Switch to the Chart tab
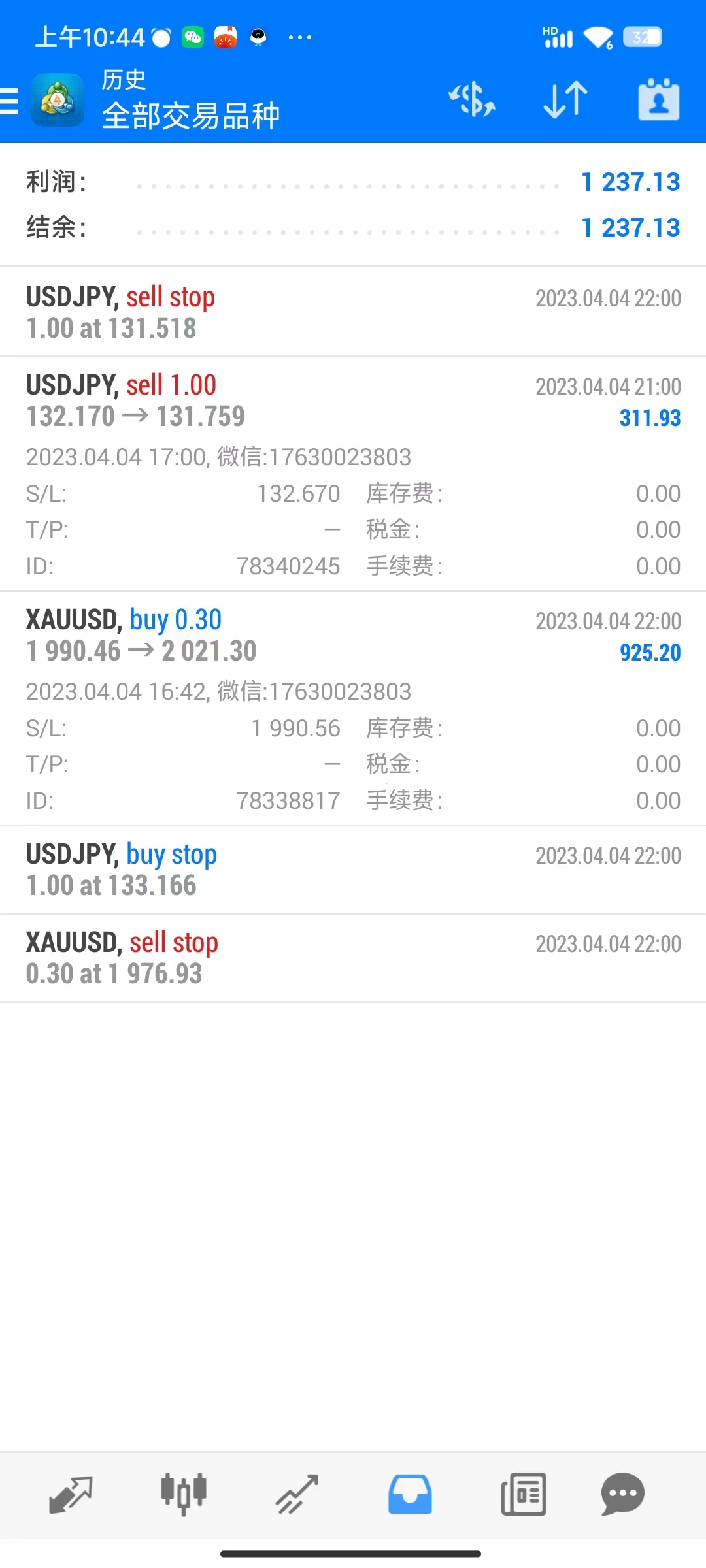 point(184,1495)
